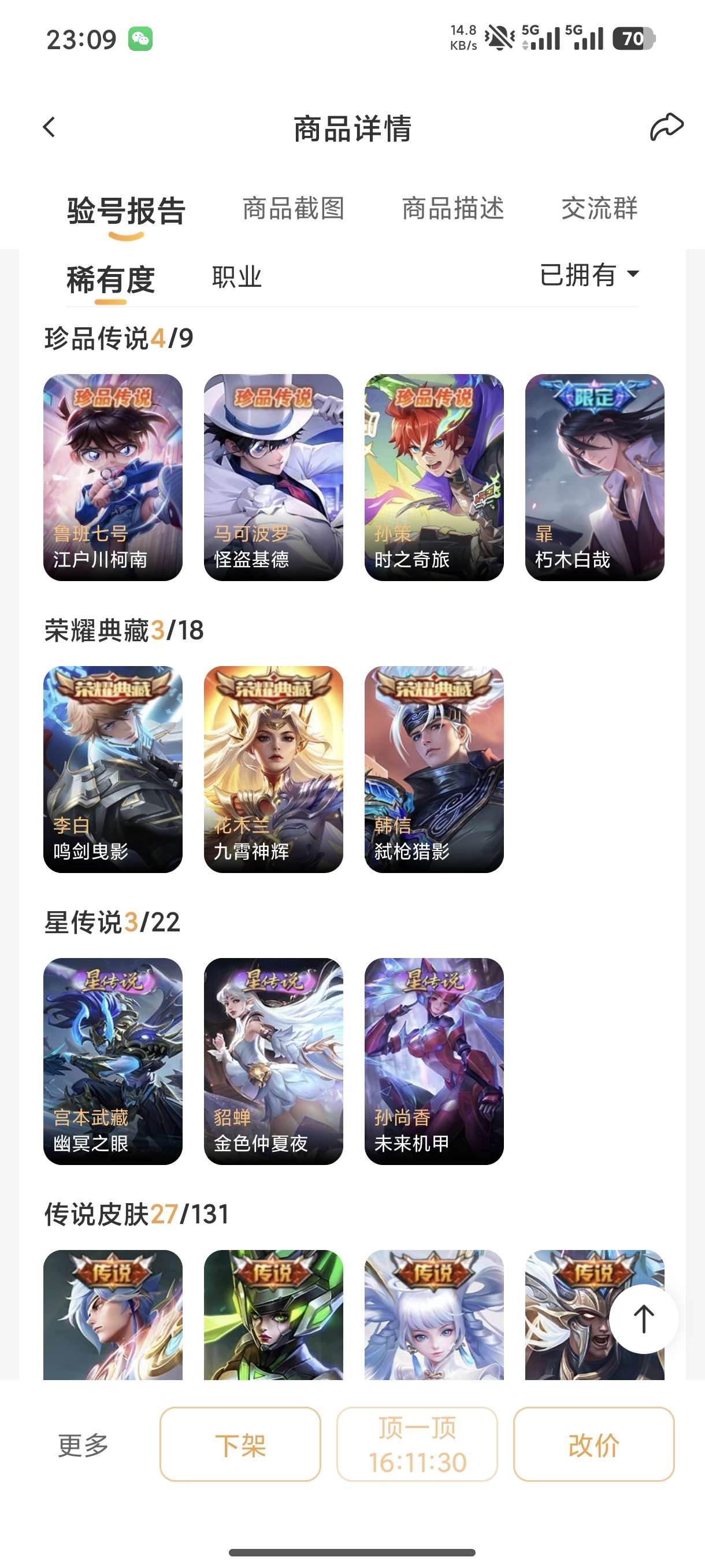Image resolution: width=705 pixels, height=1568 pixels.
Task: Open the 九霄神辉 skin card
Action: point(274,770)
